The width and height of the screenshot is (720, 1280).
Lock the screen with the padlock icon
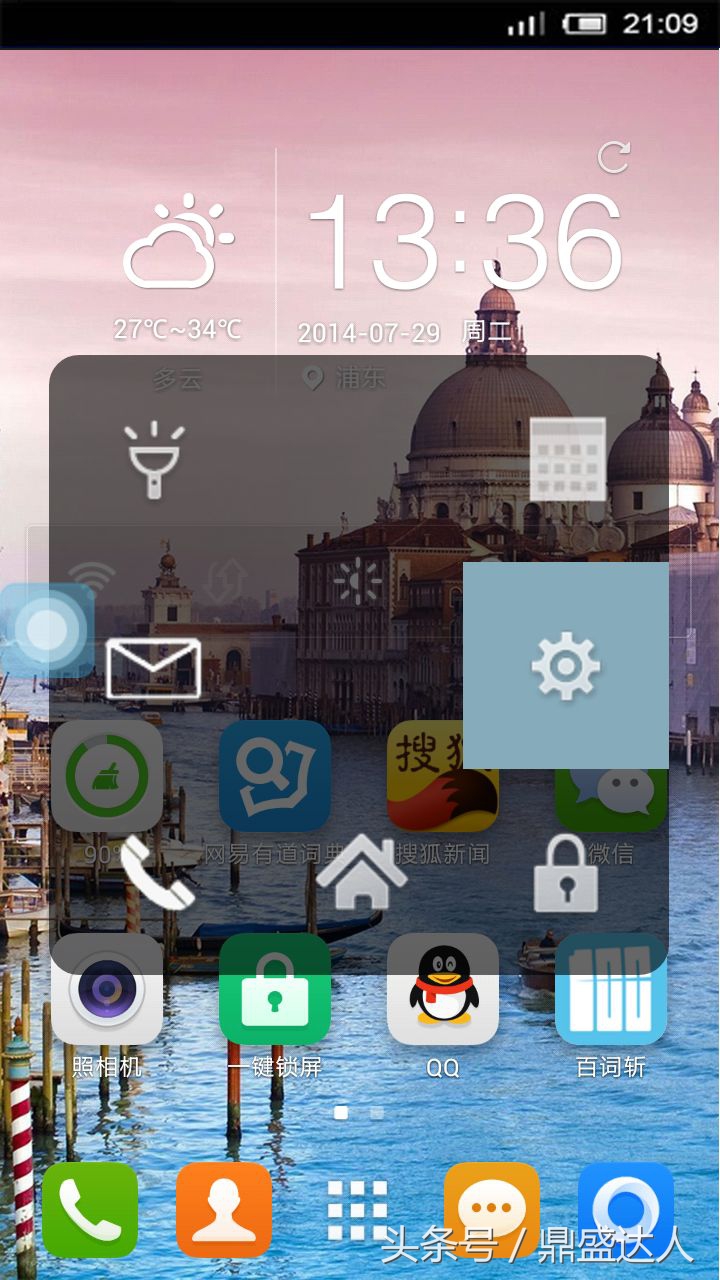tap(566, 873)
